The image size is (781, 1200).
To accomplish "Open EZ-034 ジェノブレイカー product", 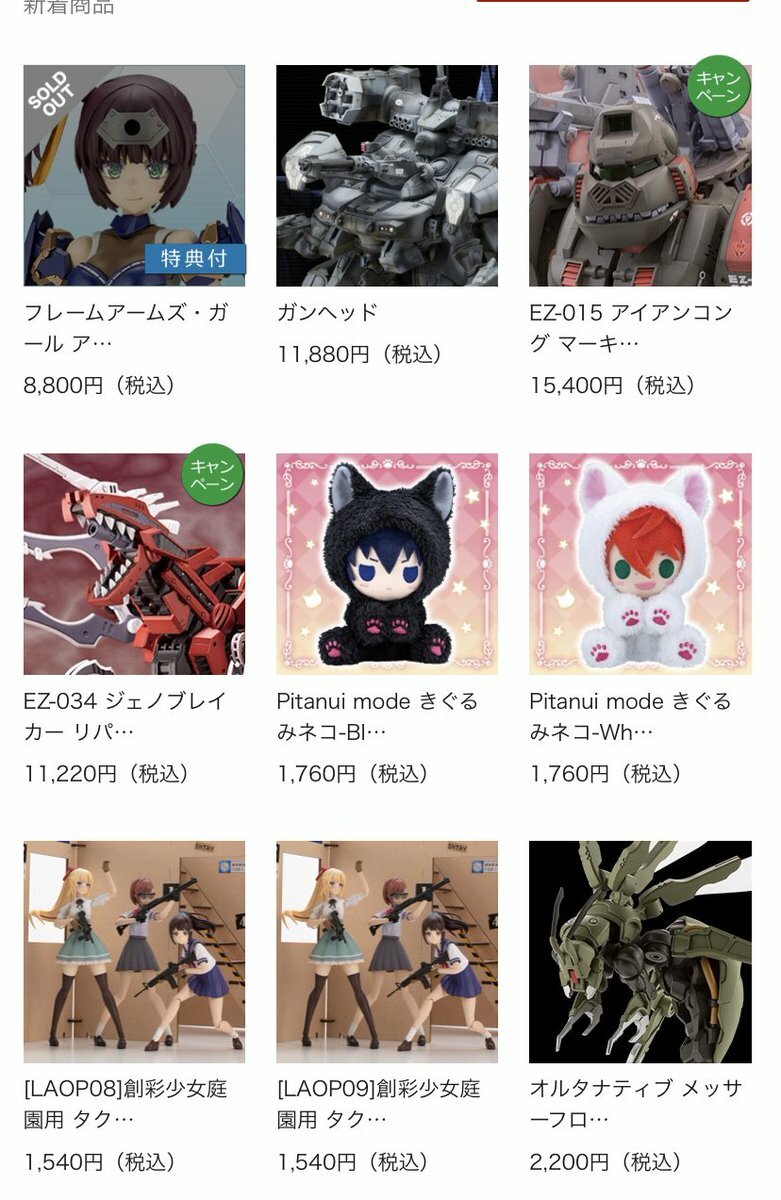I will coord(134,564).
